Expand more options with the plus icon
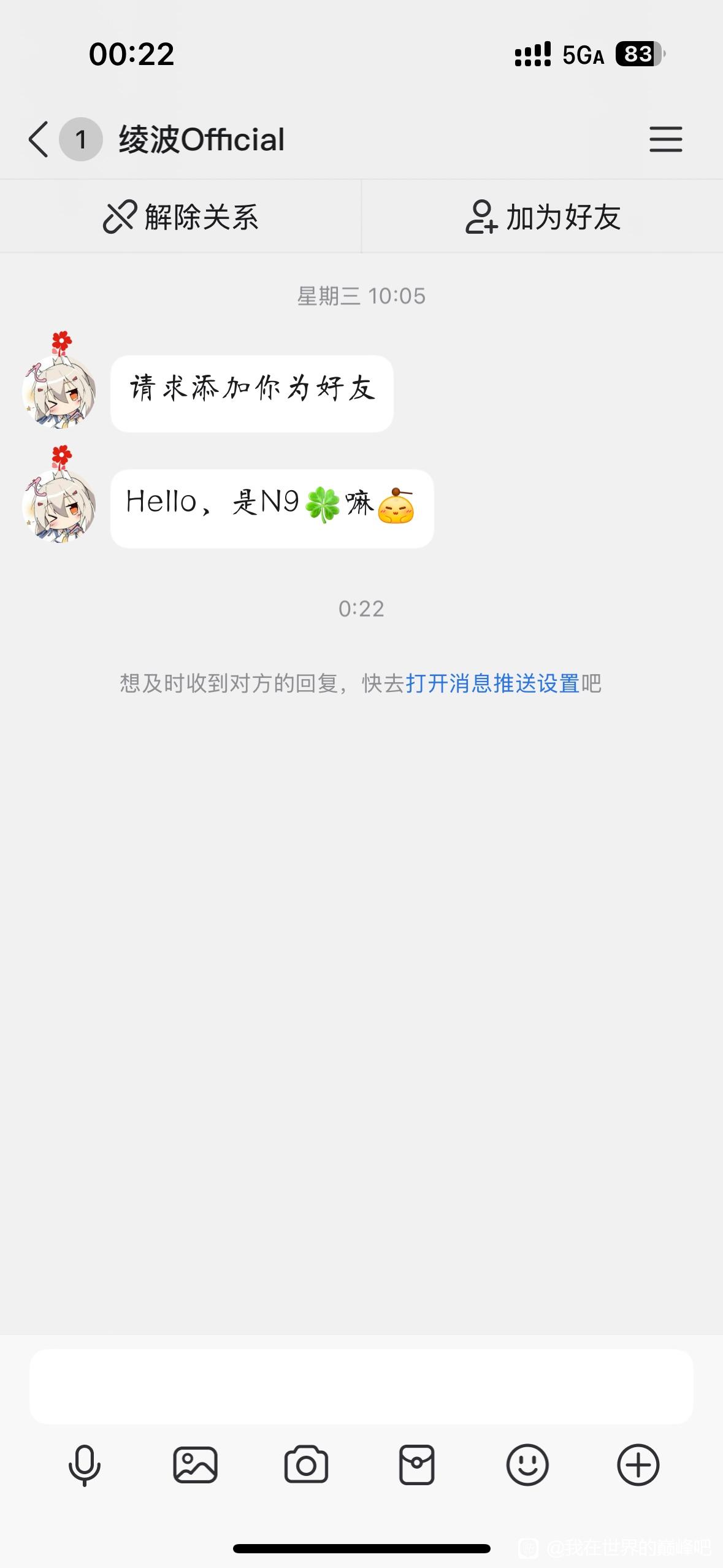723x1568 pixels. coord(638,1465)
